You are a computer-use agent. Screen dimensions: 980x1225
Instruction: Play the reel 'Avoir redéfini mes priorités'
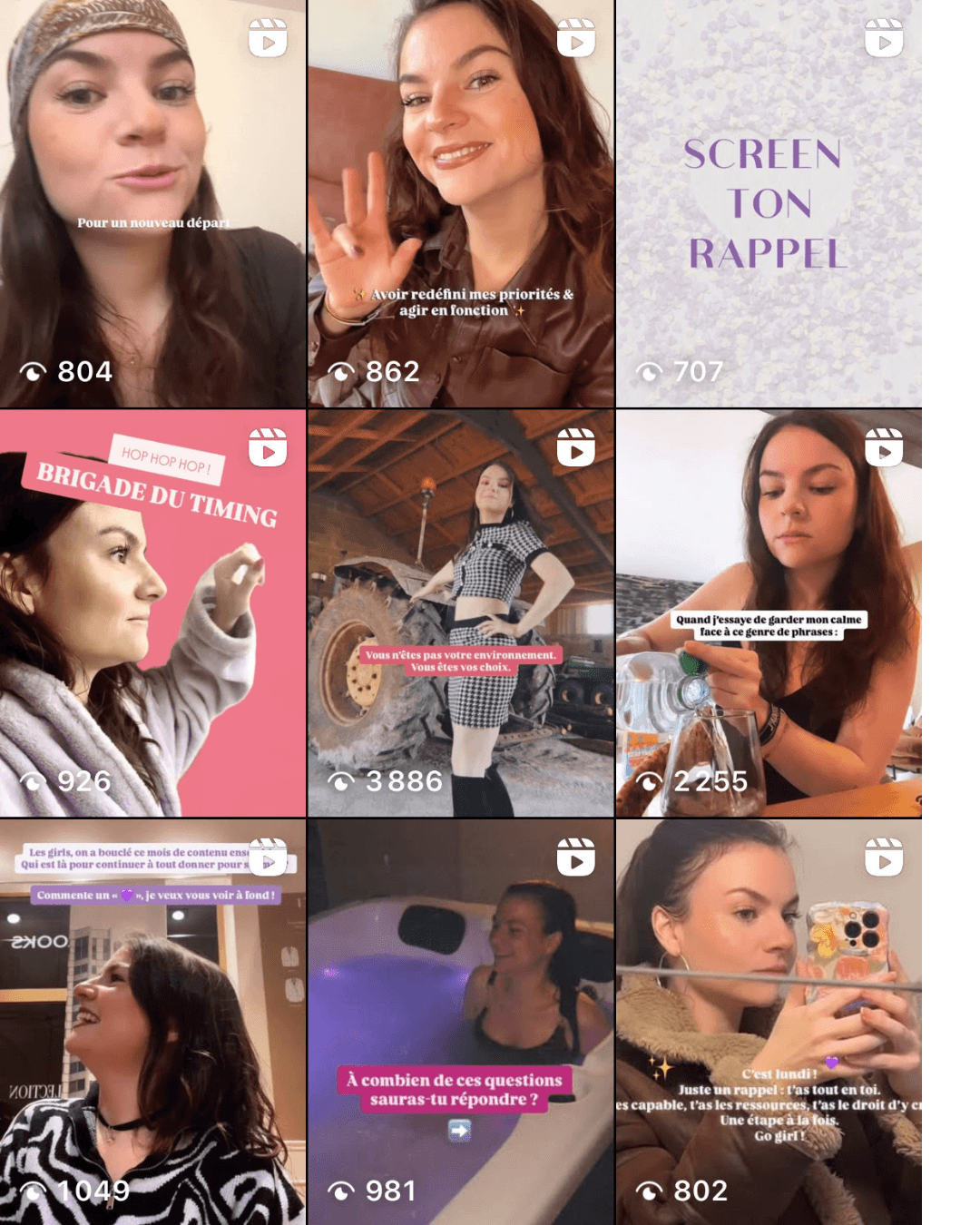click(460, 203)
